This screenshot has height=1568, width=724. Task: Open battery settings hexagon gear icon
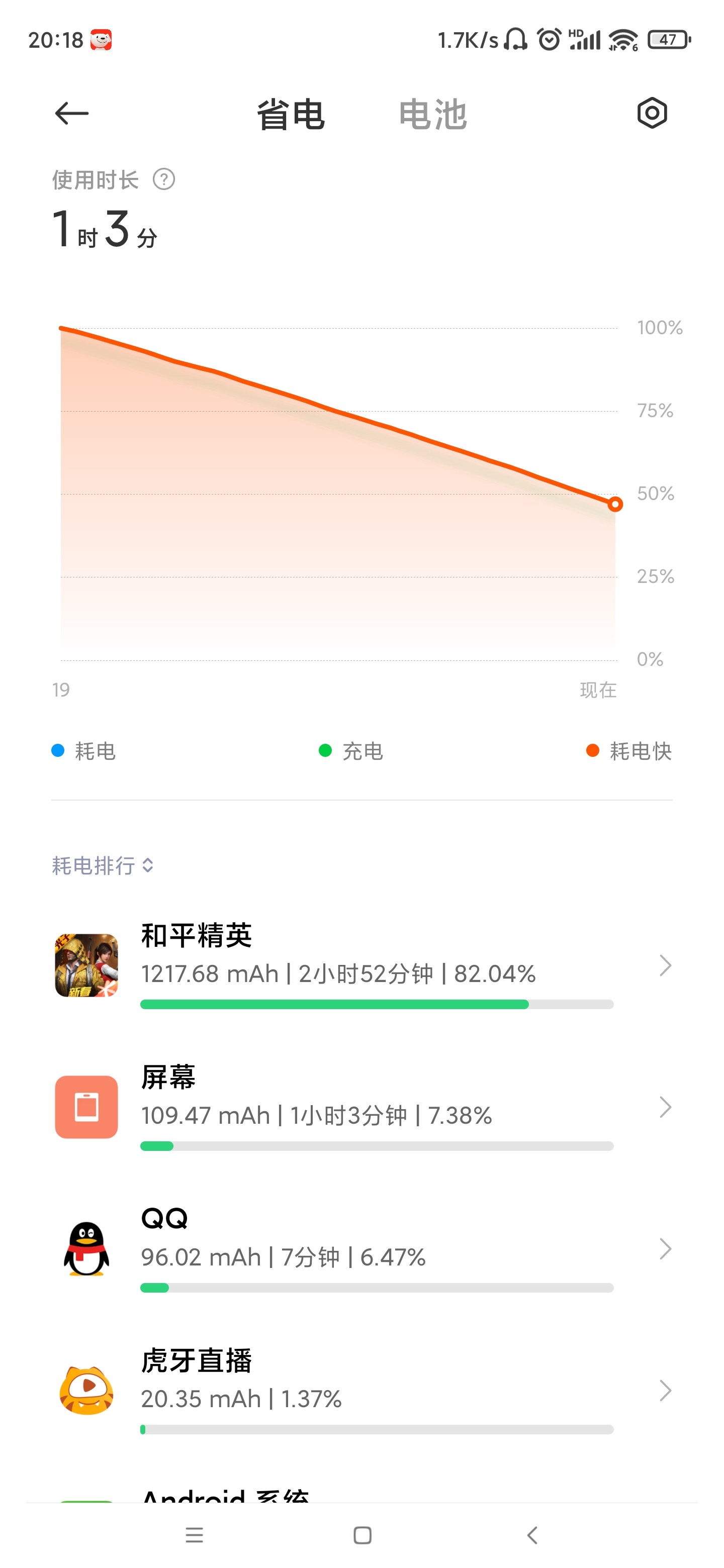coord(652,113)
